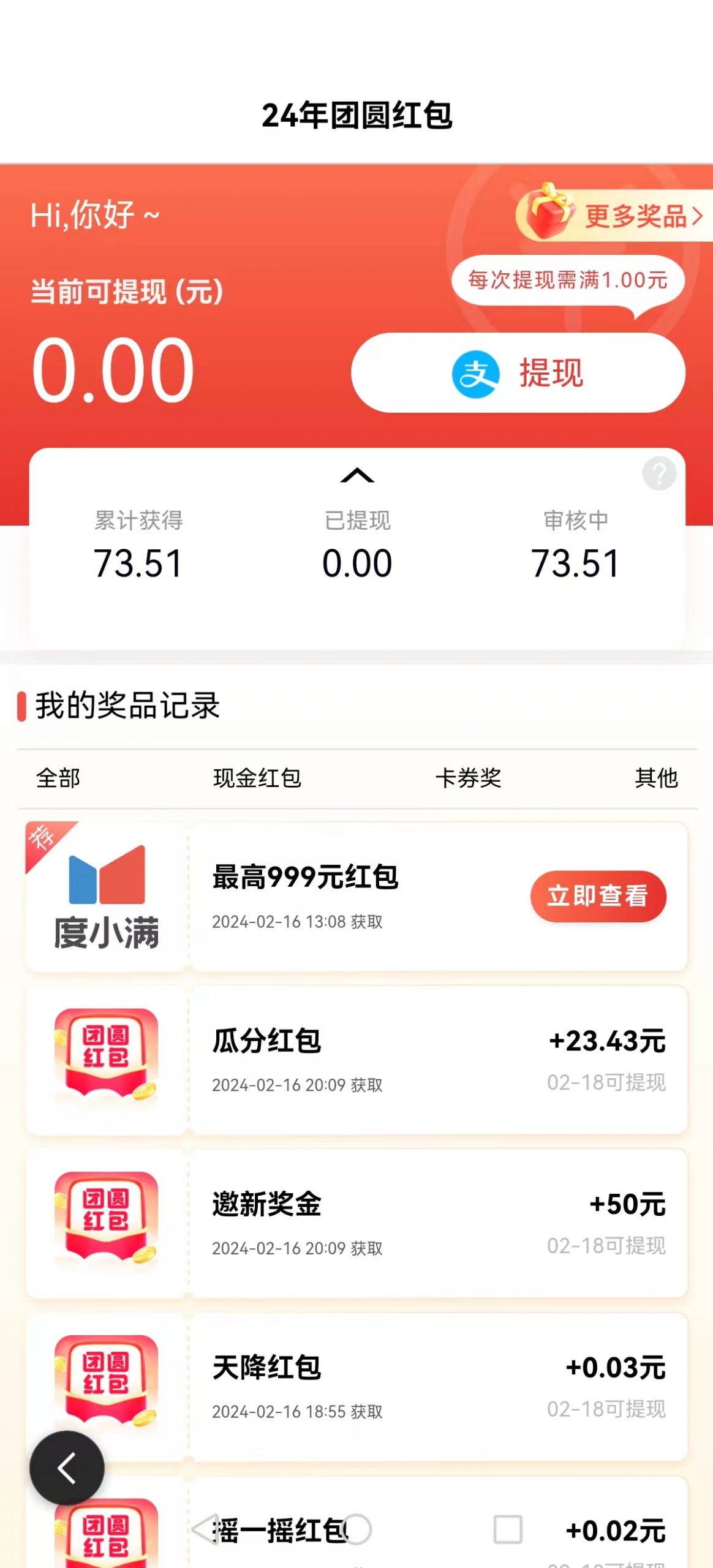Open the 邀新奖金 record
Image resolution: width=713 pixels, height=1568 pixels.
(437, 1223)
